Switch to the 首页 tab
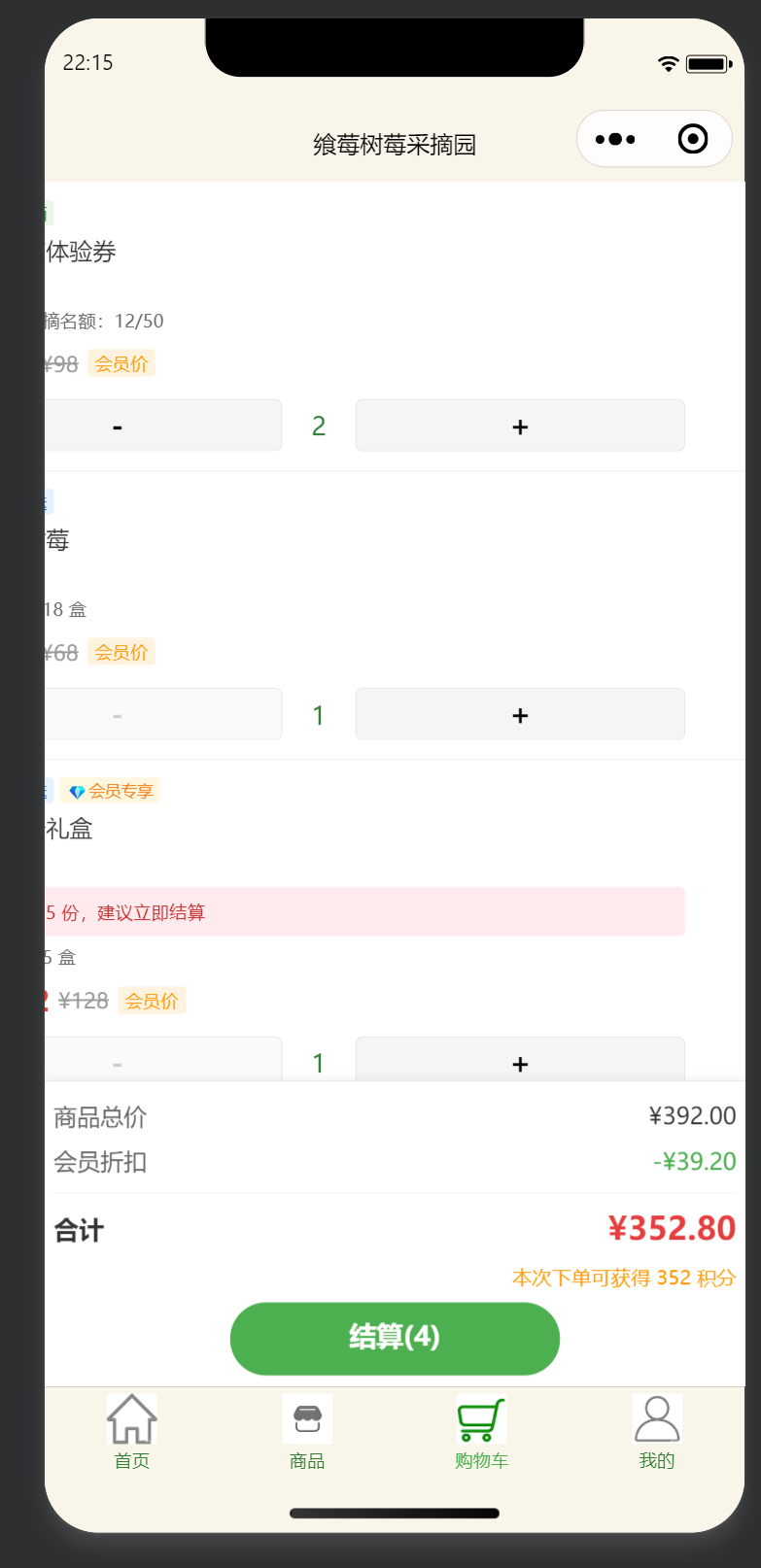Screen dimensions: 761x1568 [132, 1433]
